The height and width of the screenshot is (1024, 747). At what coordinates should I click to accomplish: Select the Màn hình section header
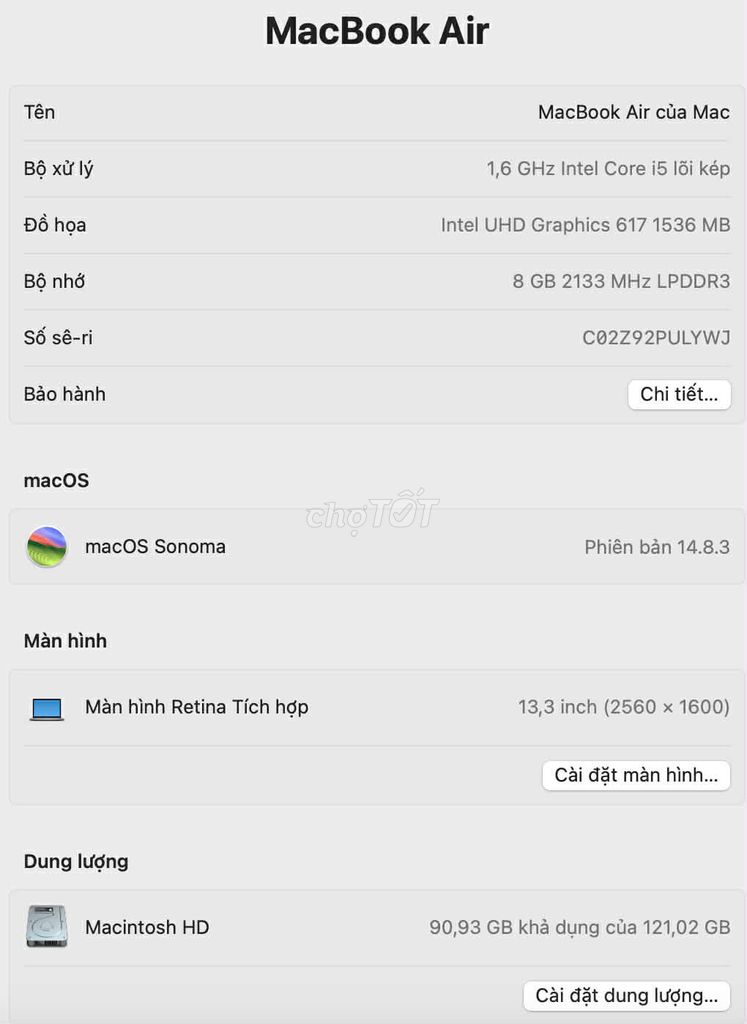click(64, 640)
